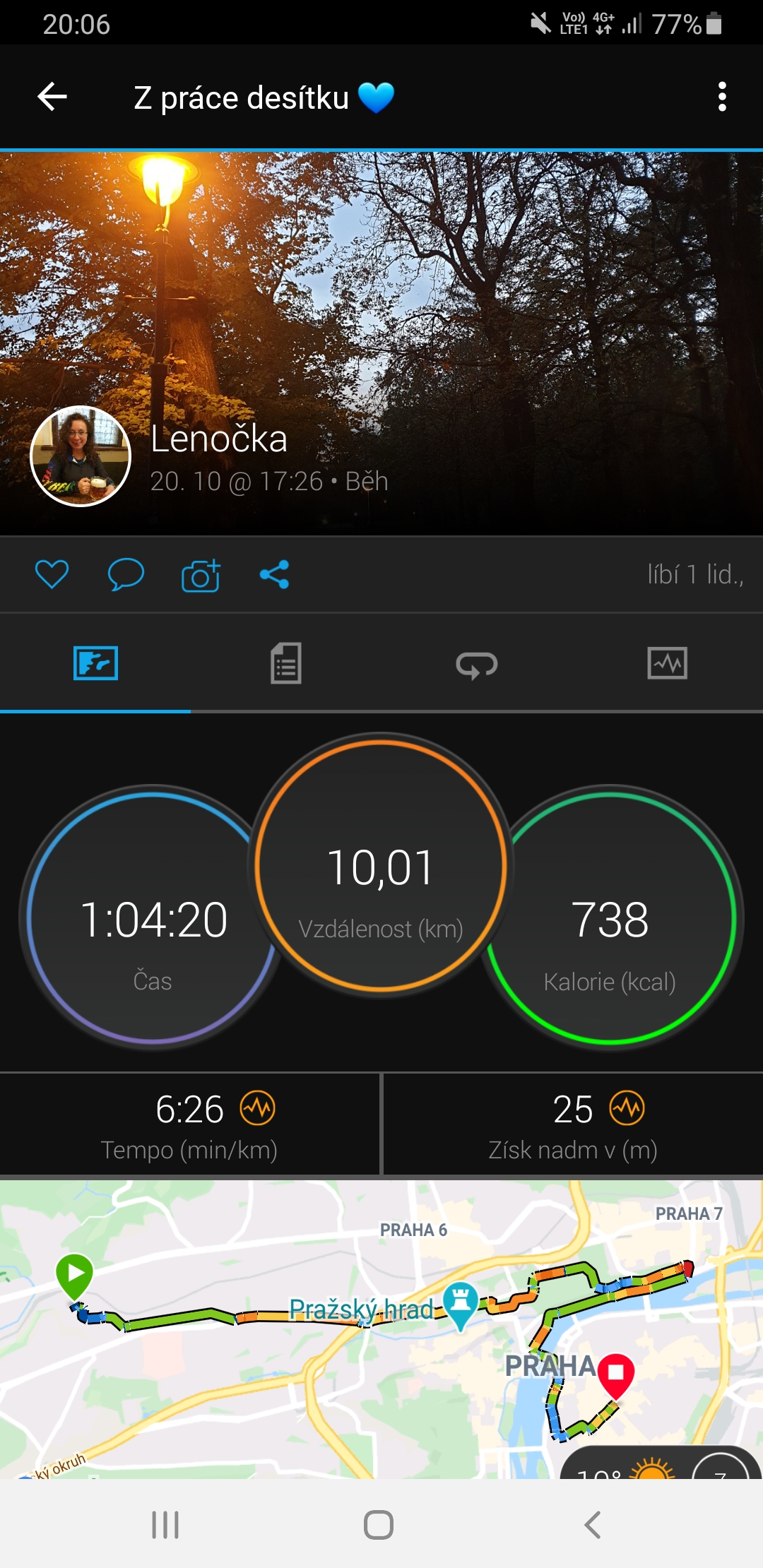763x1568 pixels.
Task: Open the running route map
Action: (x=381, y=1329)
